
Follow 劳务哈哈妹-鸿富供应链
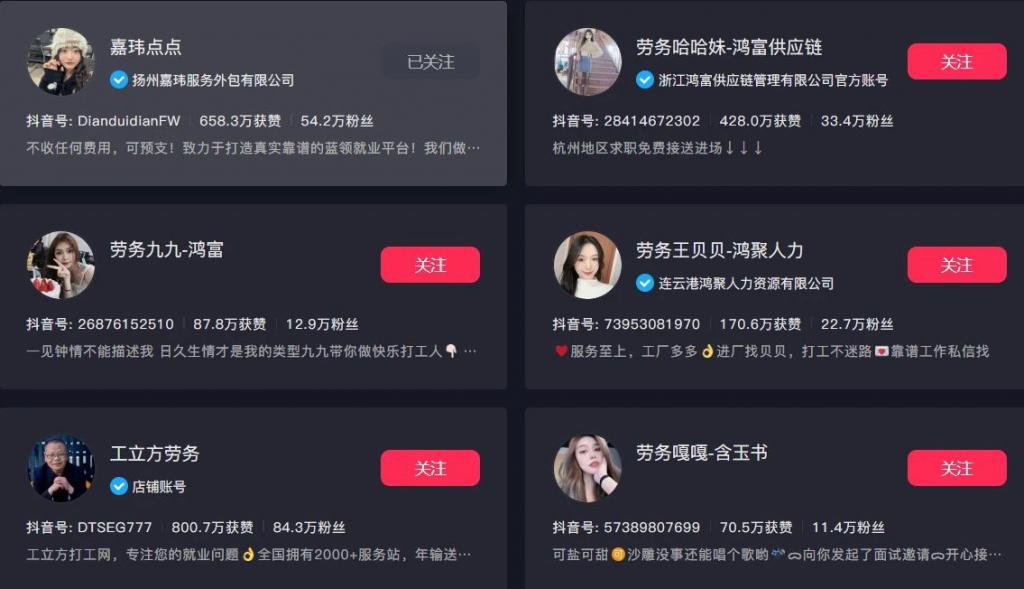click(956, 62)
